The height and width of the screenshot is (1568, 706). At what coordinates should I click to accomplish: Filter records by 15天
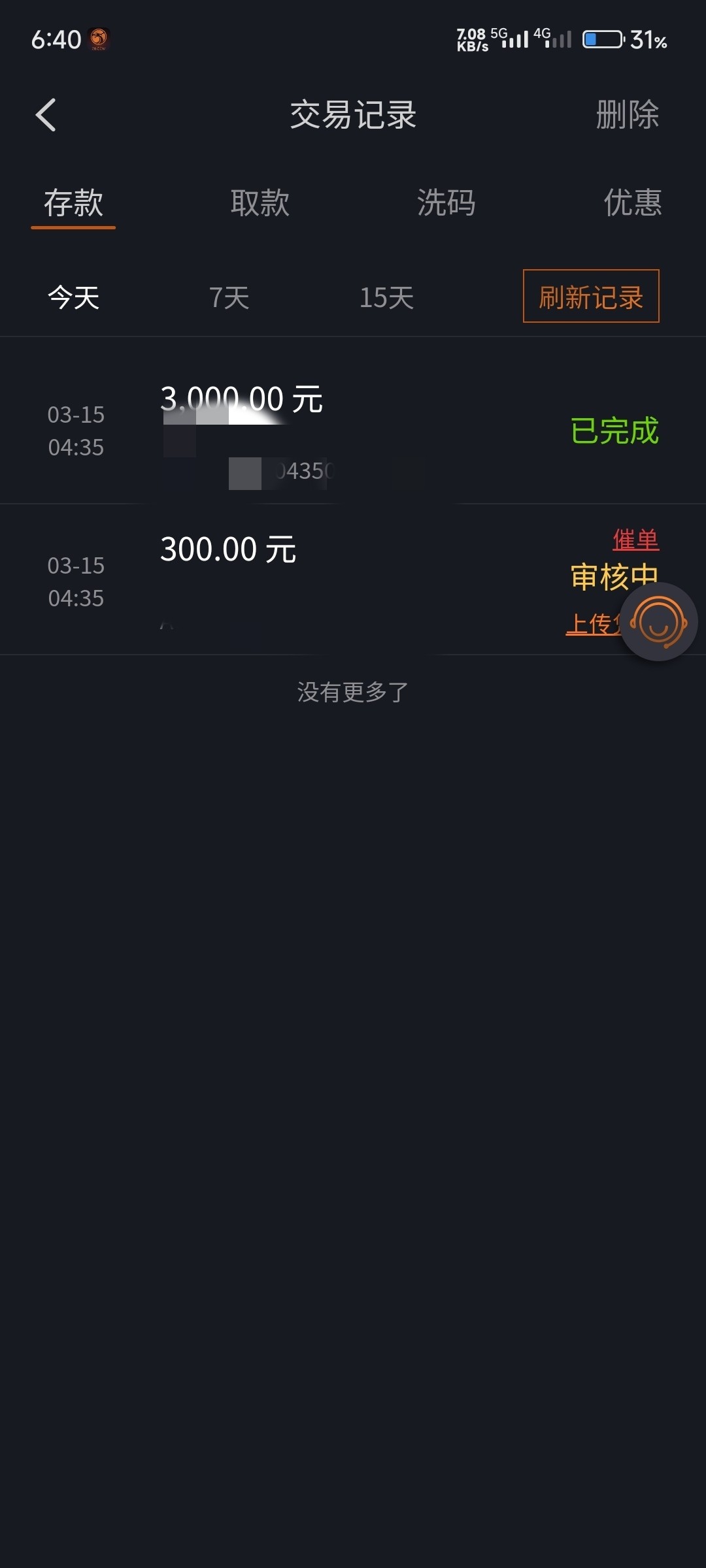coord(386,297)
